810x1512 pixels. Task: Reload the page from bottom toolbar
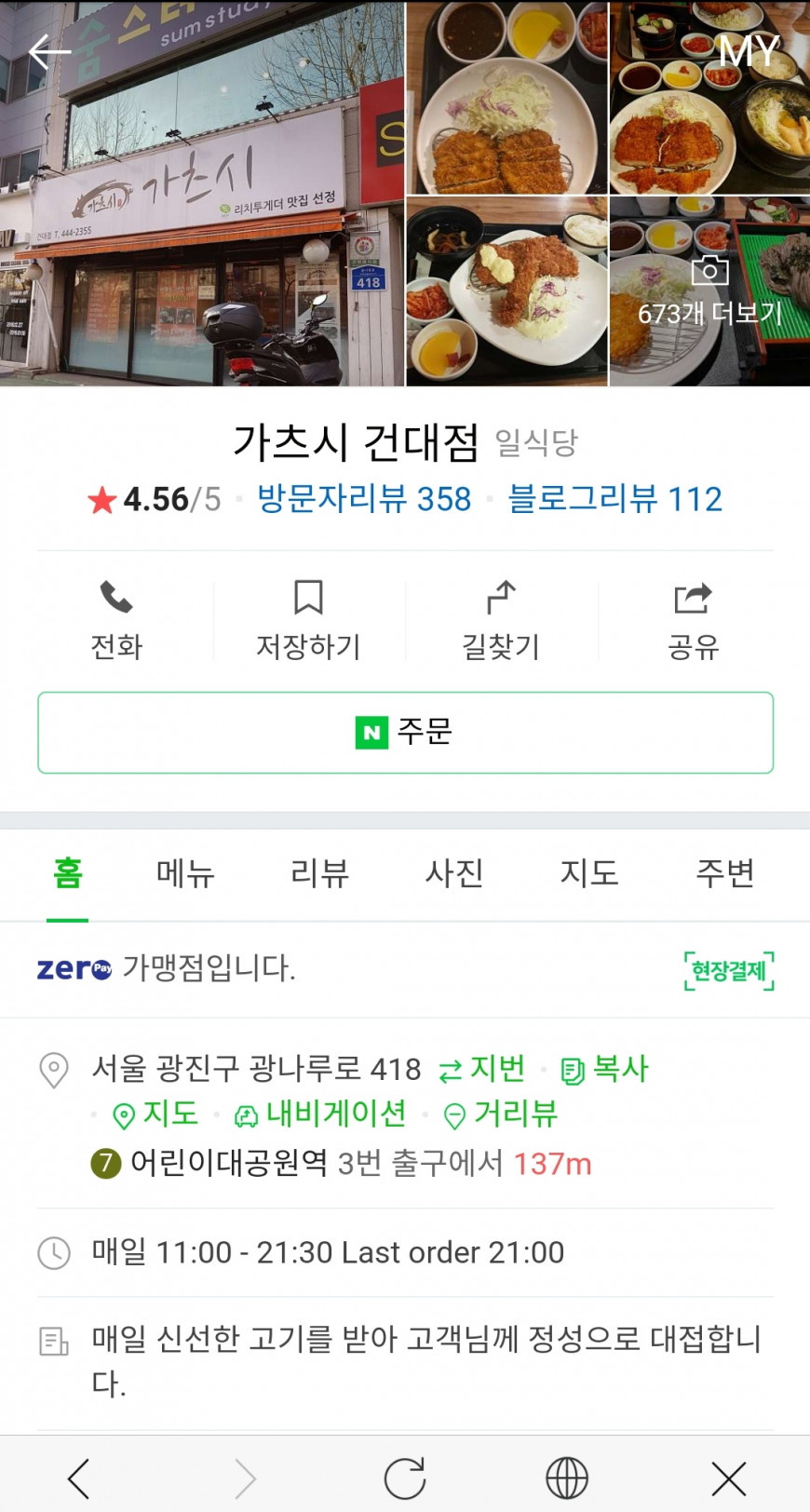coord(405,1478)
